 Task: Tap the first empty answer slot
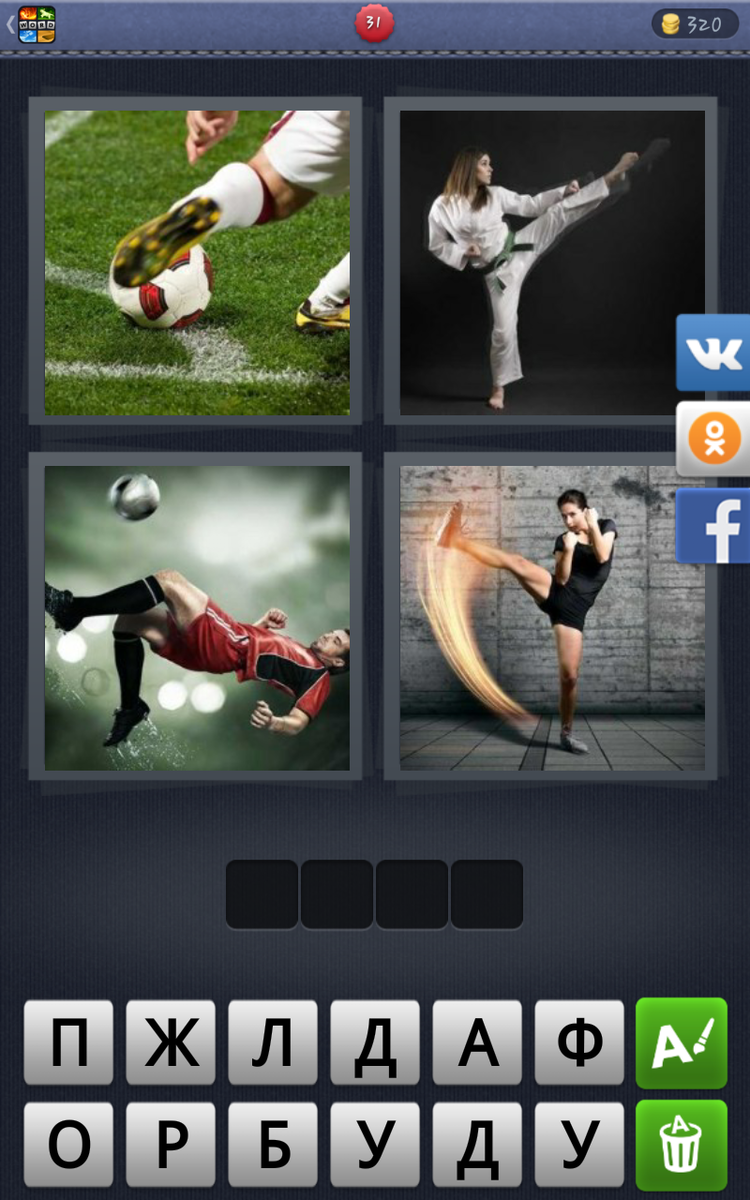pyautogui.click(x=262, y=894)
